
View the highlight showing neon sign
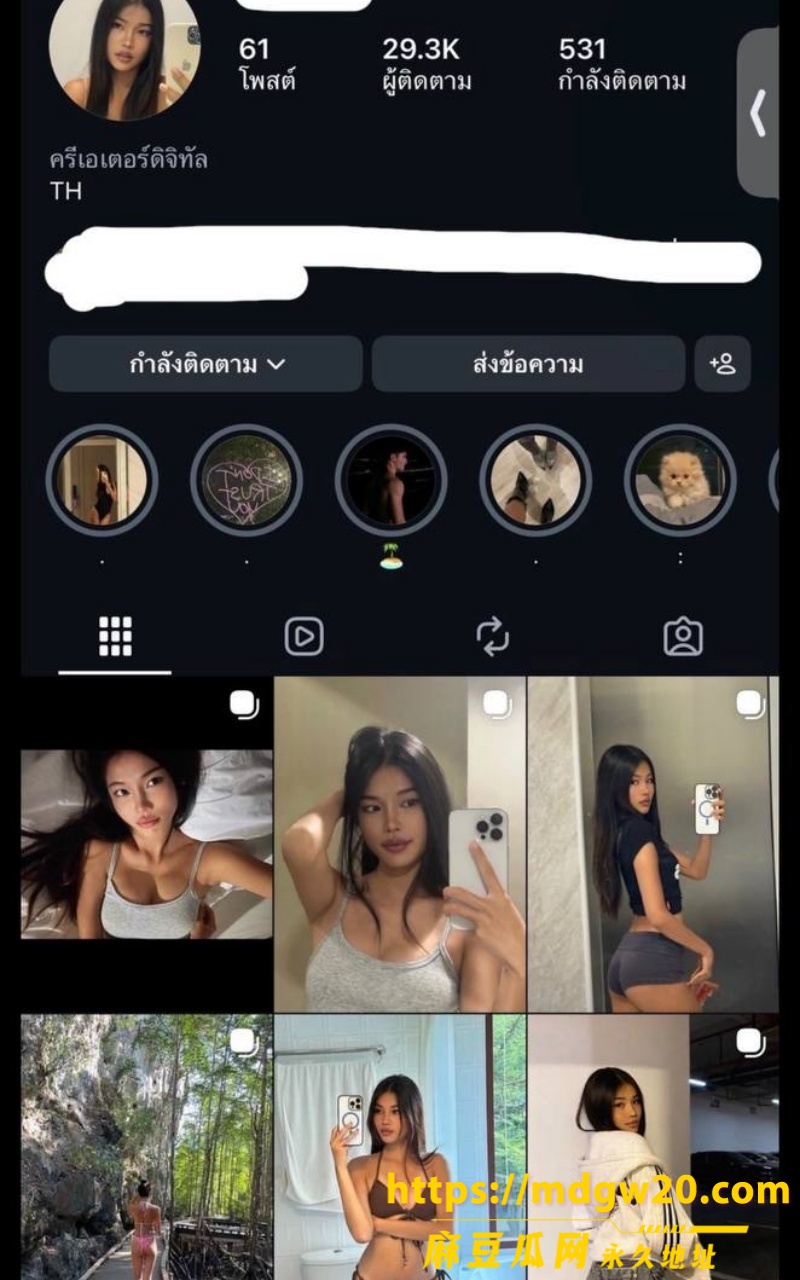(246, 481)
